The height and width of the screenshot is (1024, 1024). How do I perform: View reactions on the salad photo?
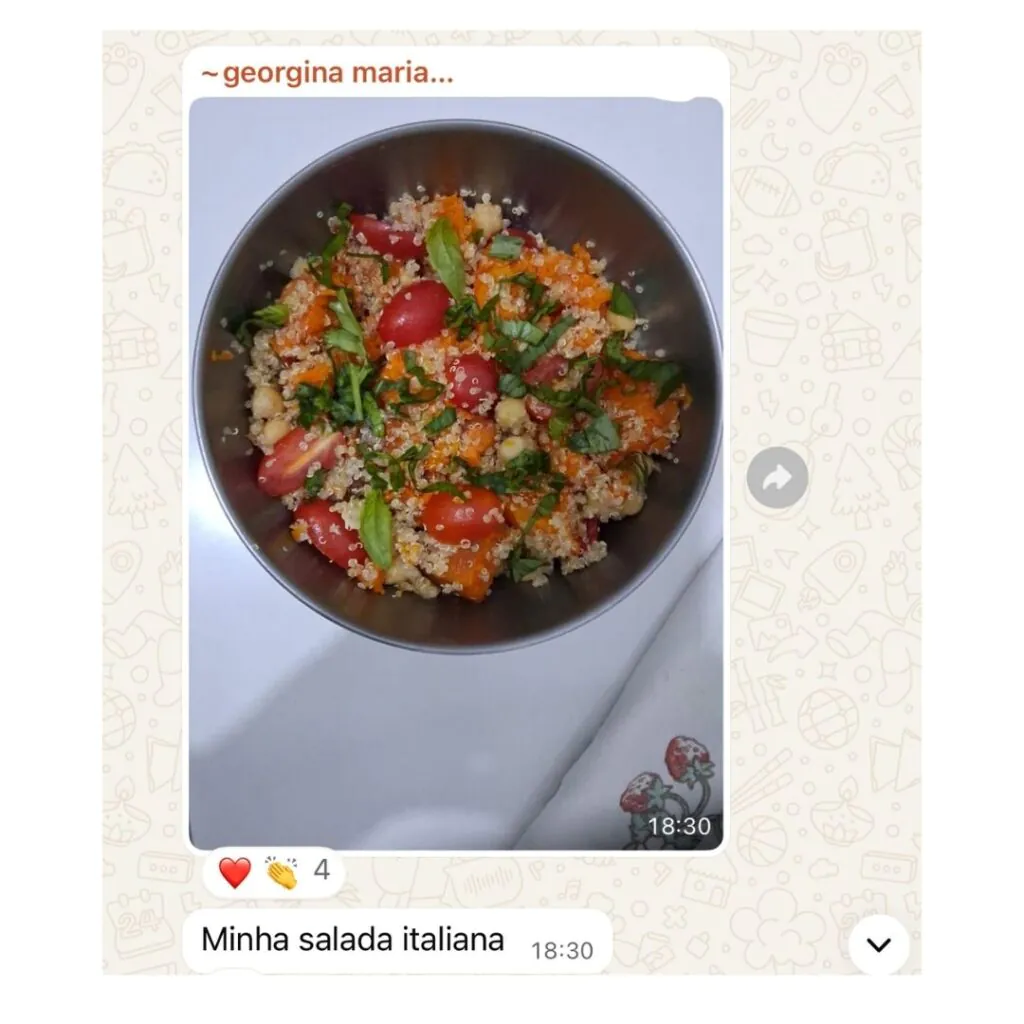click(x=273, y=872)
